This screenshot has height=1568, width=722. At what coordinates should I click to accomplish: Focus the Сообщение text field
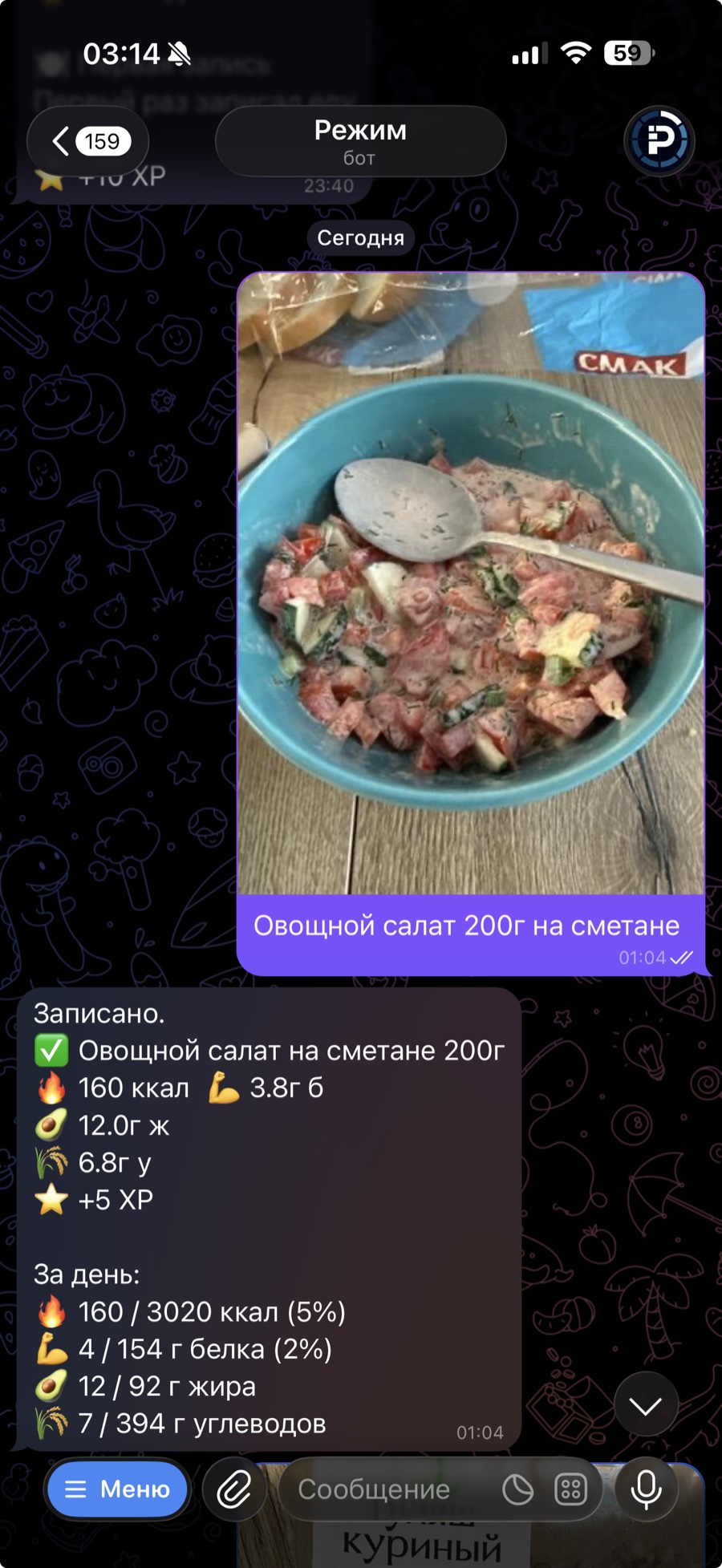[x=385, y=1489]
